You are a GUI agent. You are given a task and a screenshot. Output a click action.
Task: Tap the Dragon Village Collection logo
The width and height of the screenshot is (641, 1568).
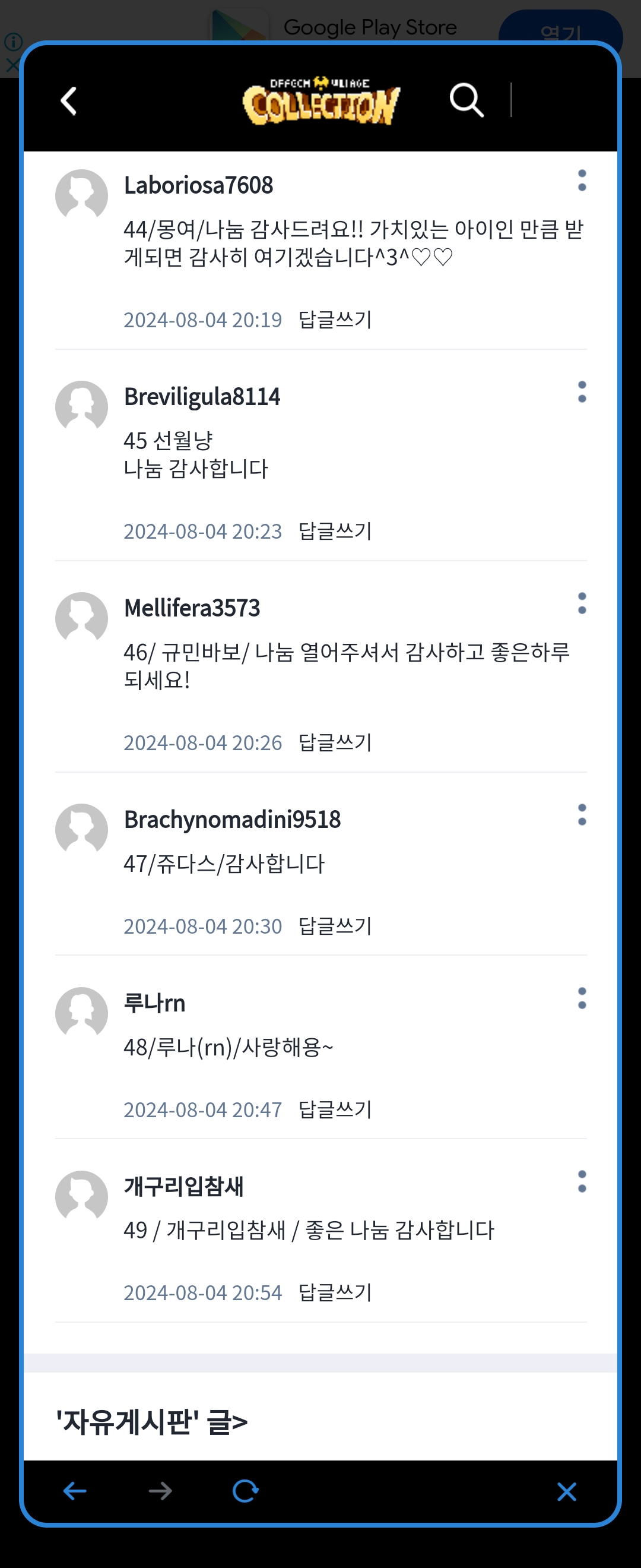tap(321, 101)
